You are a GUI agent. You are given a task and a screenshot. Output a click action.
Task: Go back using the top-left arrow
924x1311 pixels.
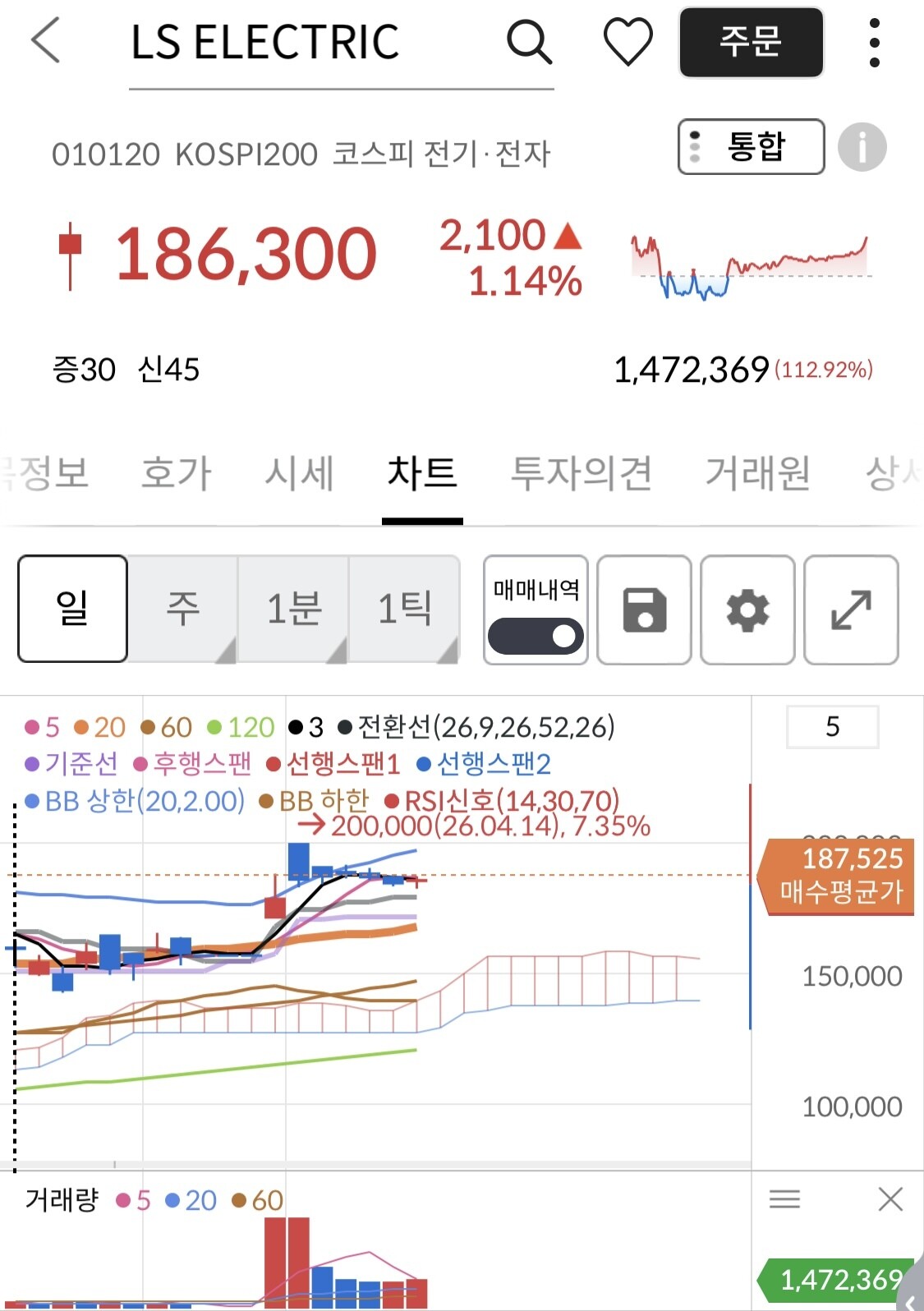[x=46, y=41]
